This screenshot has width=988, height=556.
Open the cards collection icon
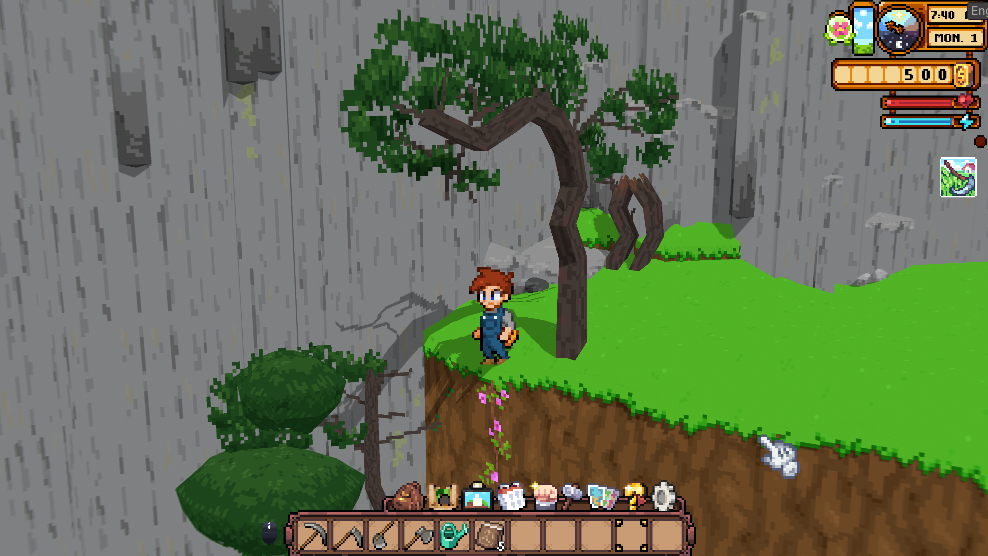tap(602, 496)
